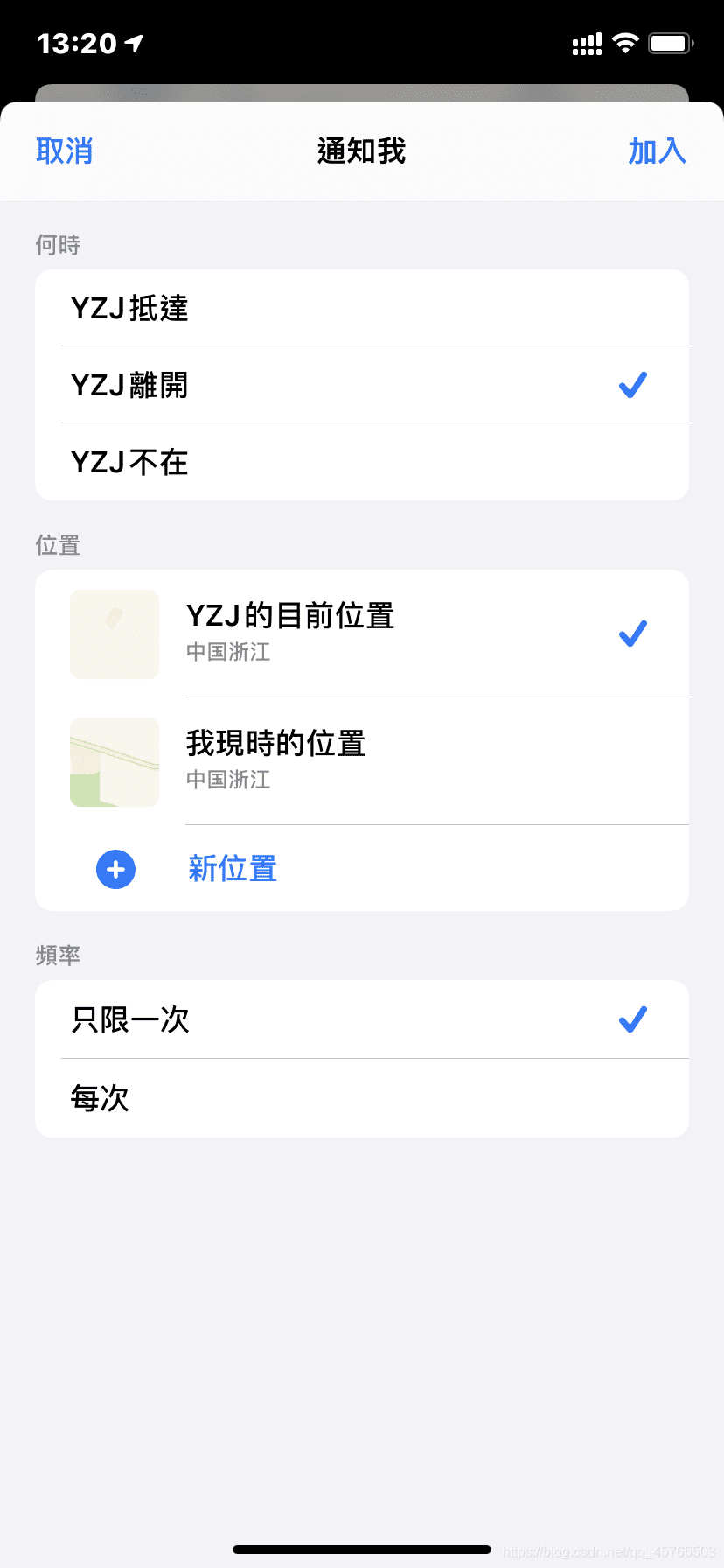The image size is (724, 1568).
Task: Set frequency to 只限一次
Action: tap(362, 1019)
